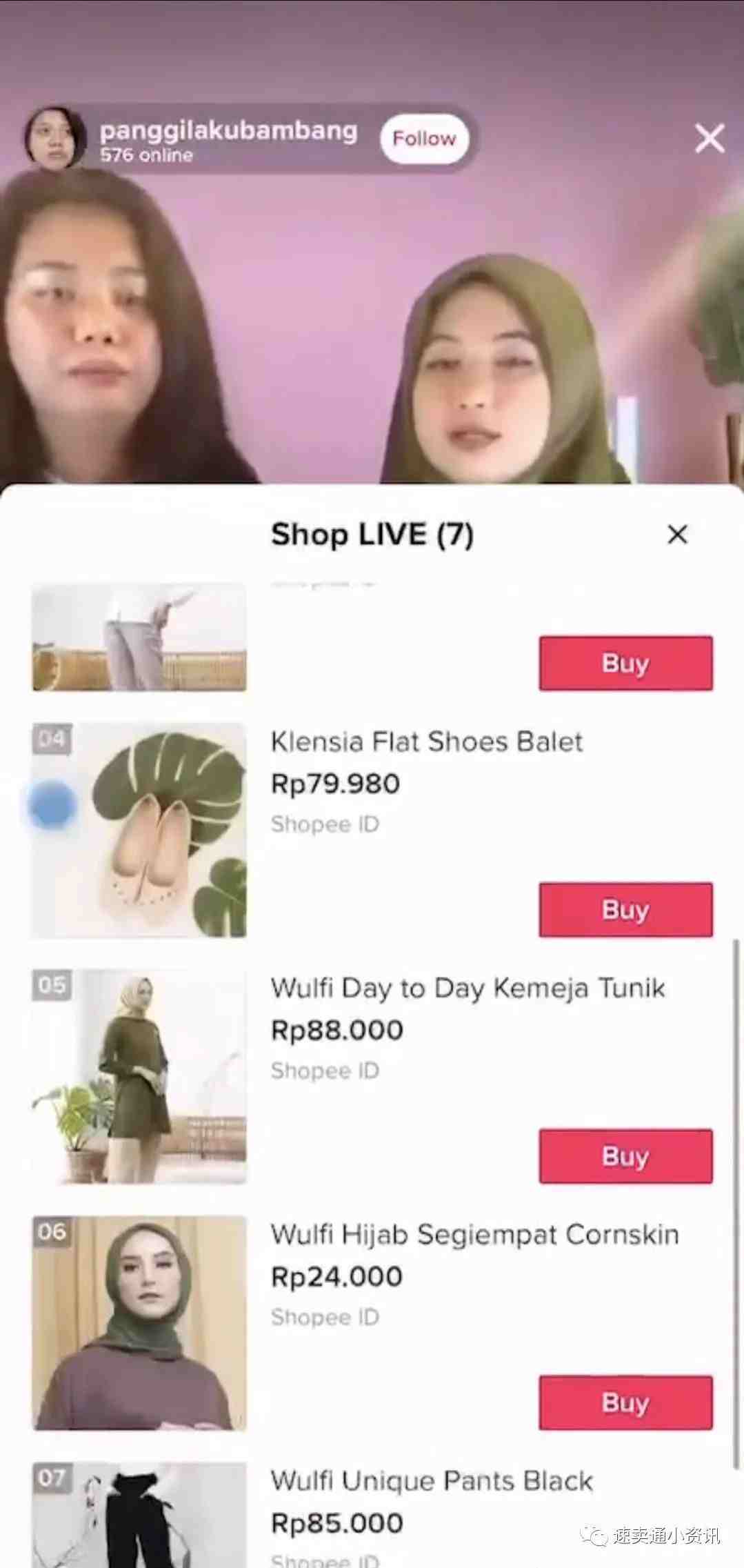Buy Wulfi Day to Day Kemeja Tunik
The image size is (744, 1568).
(625, 1155)
